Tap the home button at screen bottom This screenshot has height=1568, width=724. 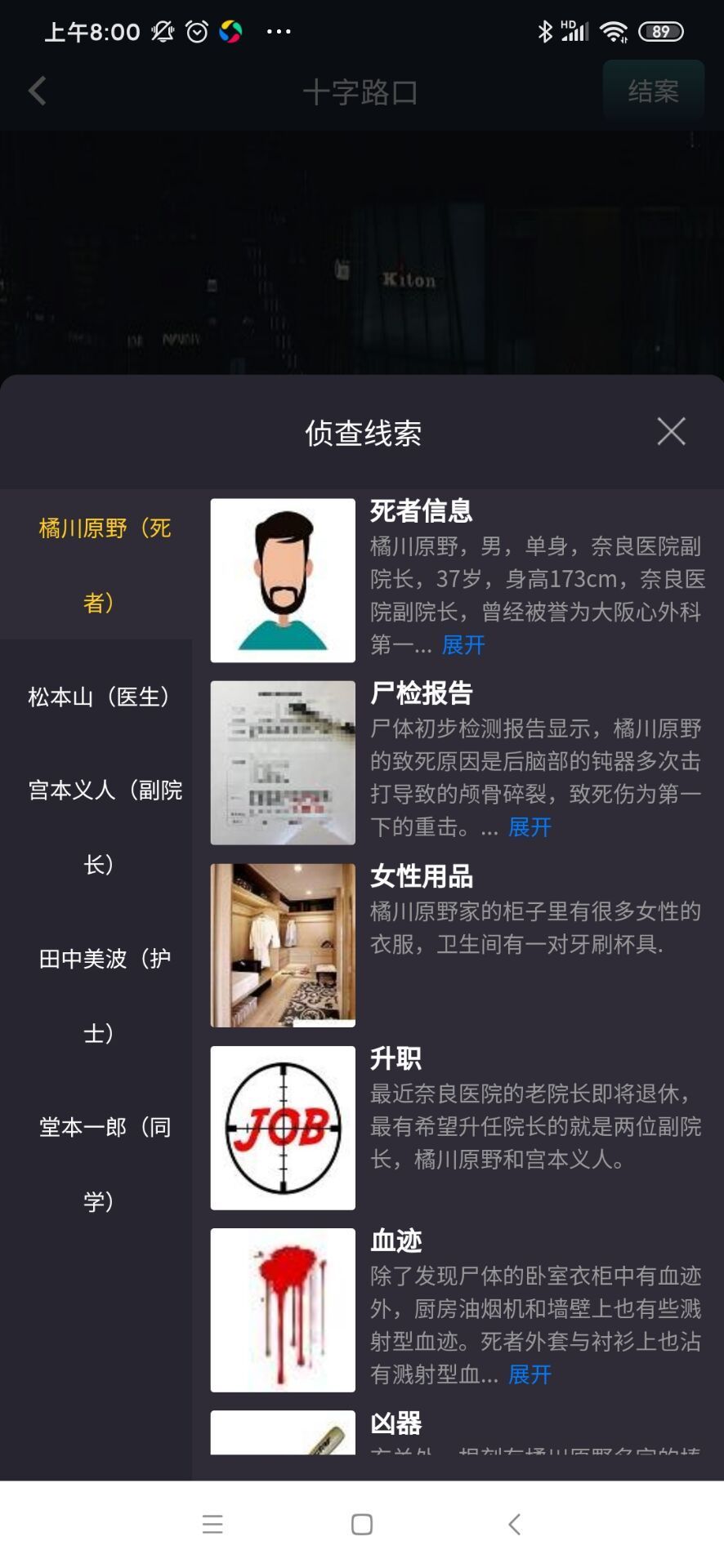click(x=360, y=1522)
